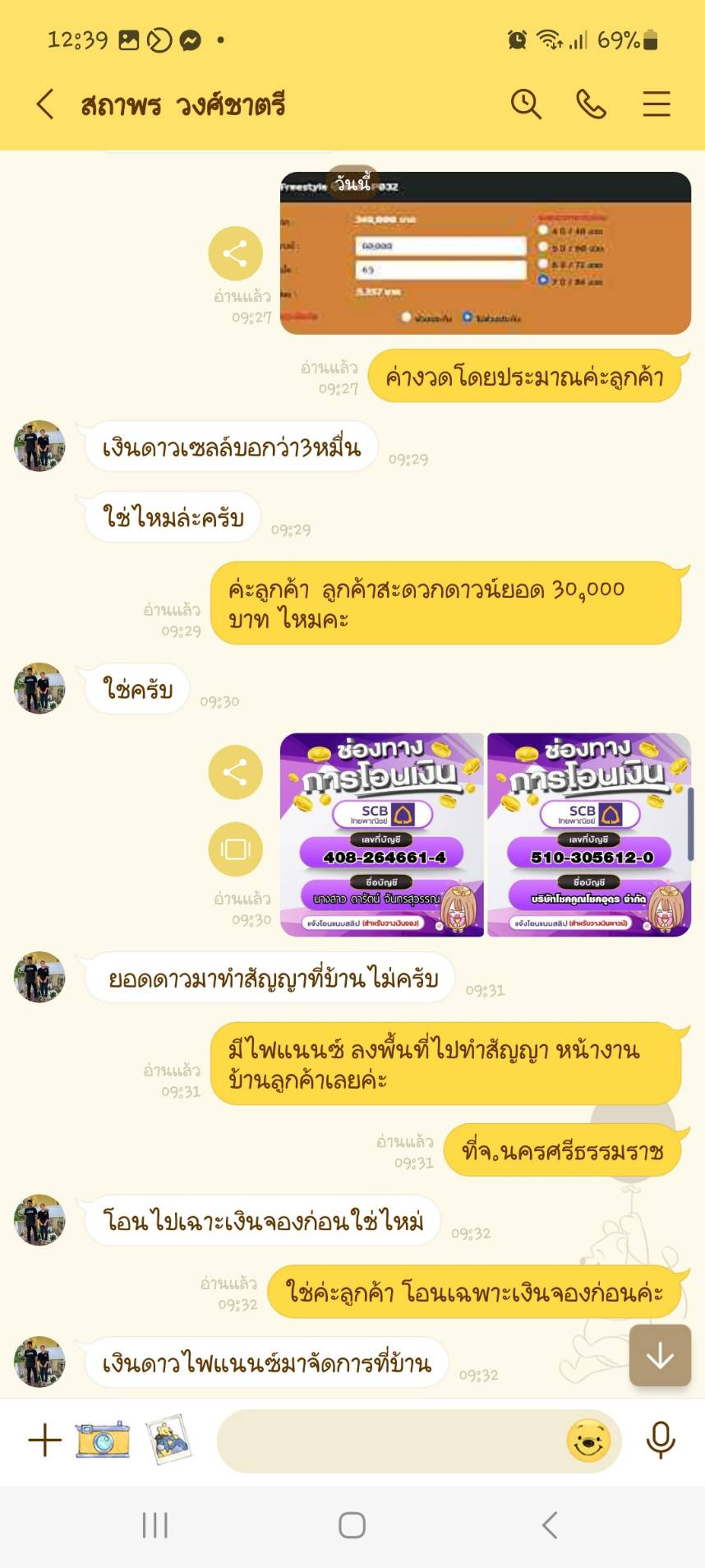View the bank images as slideshow
Viewport: 705px width, 1568px height.
(235, 849)
